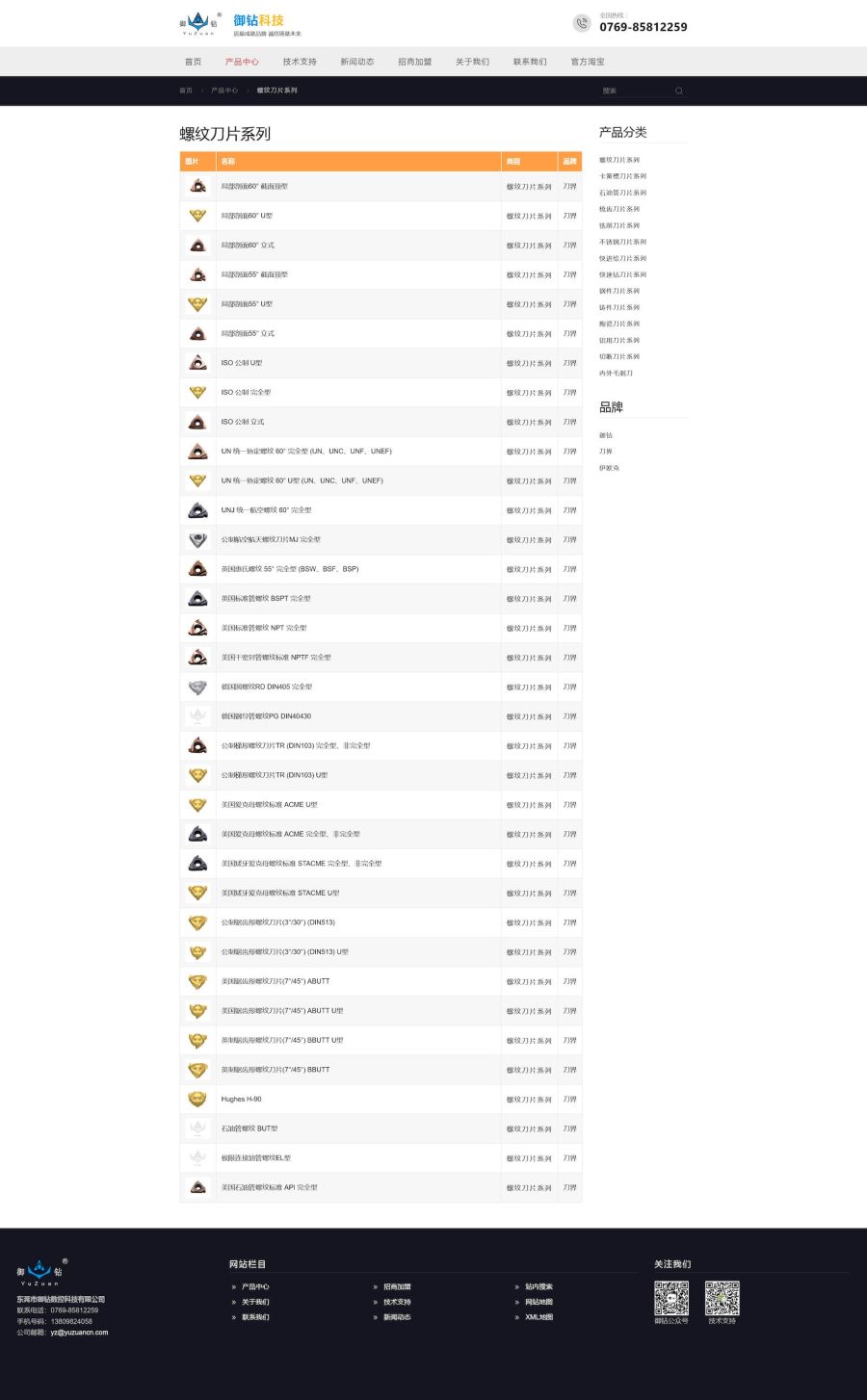Open the footer link XML地图
The width and height of the screenshot is (867, 1400).
[539, 1317]
